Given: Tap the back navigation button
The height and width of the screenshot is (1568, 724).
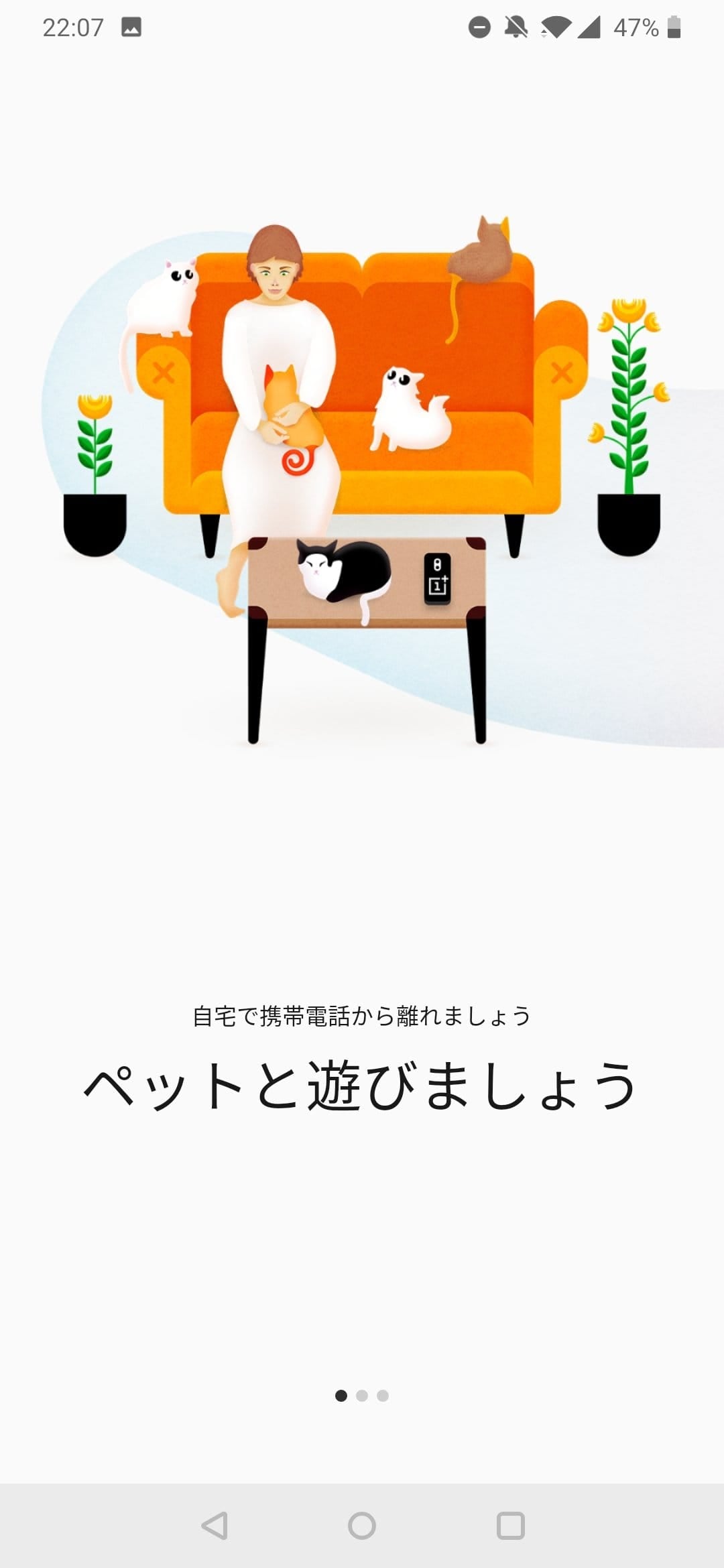Looking at the screenshot, I should point(215,1526).
